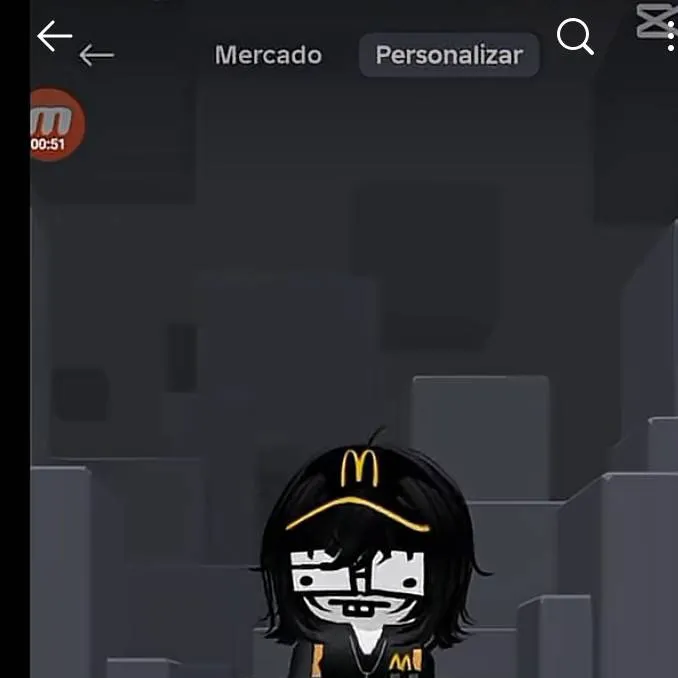Screen dimensions: 678x678
Task: Tap the red recorder bubble showing 00:51
Action: 53,125
